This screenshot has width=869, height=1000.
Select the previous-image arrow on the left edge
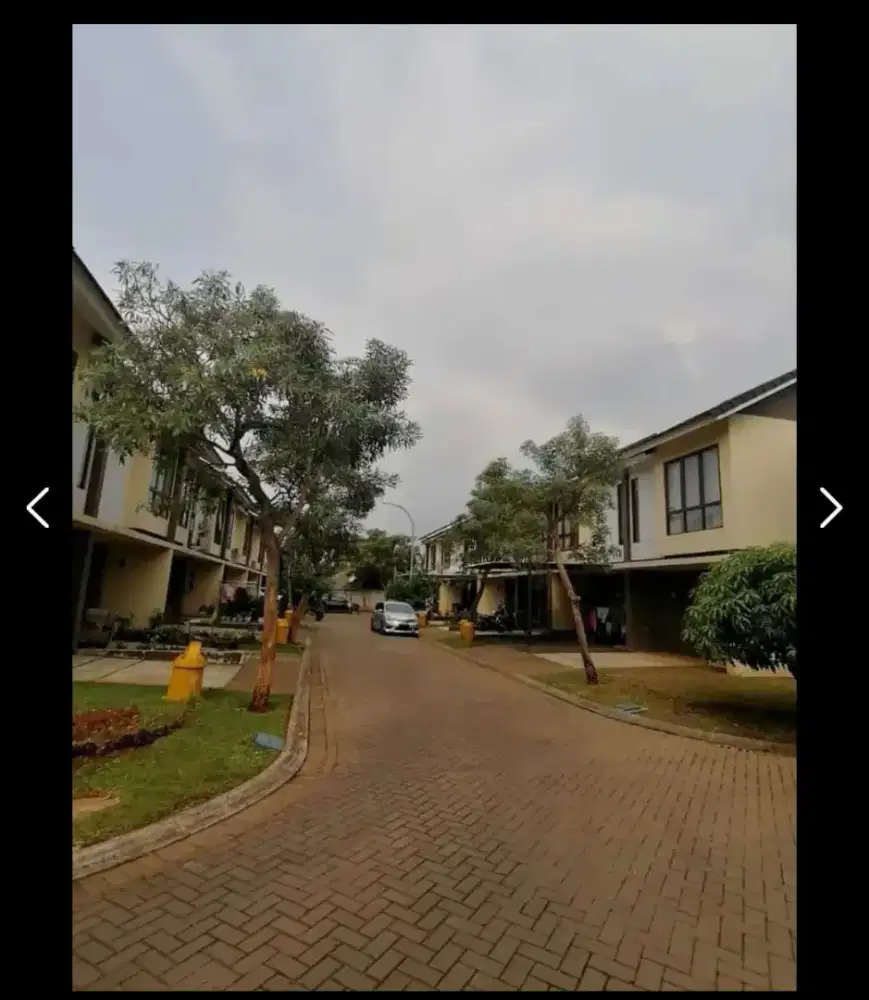(x=38, y=508)
